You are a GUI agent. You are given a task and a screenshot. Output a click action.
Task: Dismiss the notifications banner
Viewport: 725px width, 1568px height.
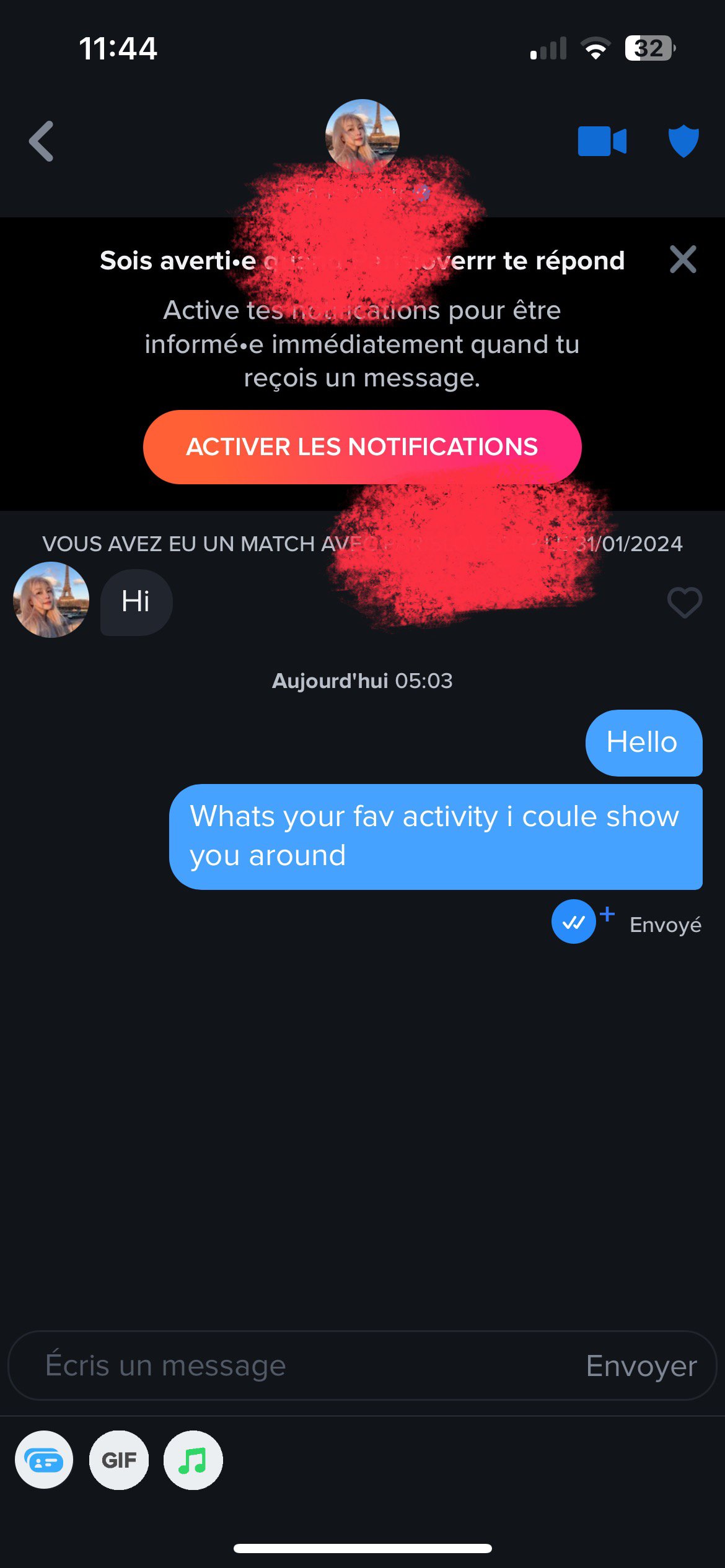pyautogui.click(x=683, y=259)
